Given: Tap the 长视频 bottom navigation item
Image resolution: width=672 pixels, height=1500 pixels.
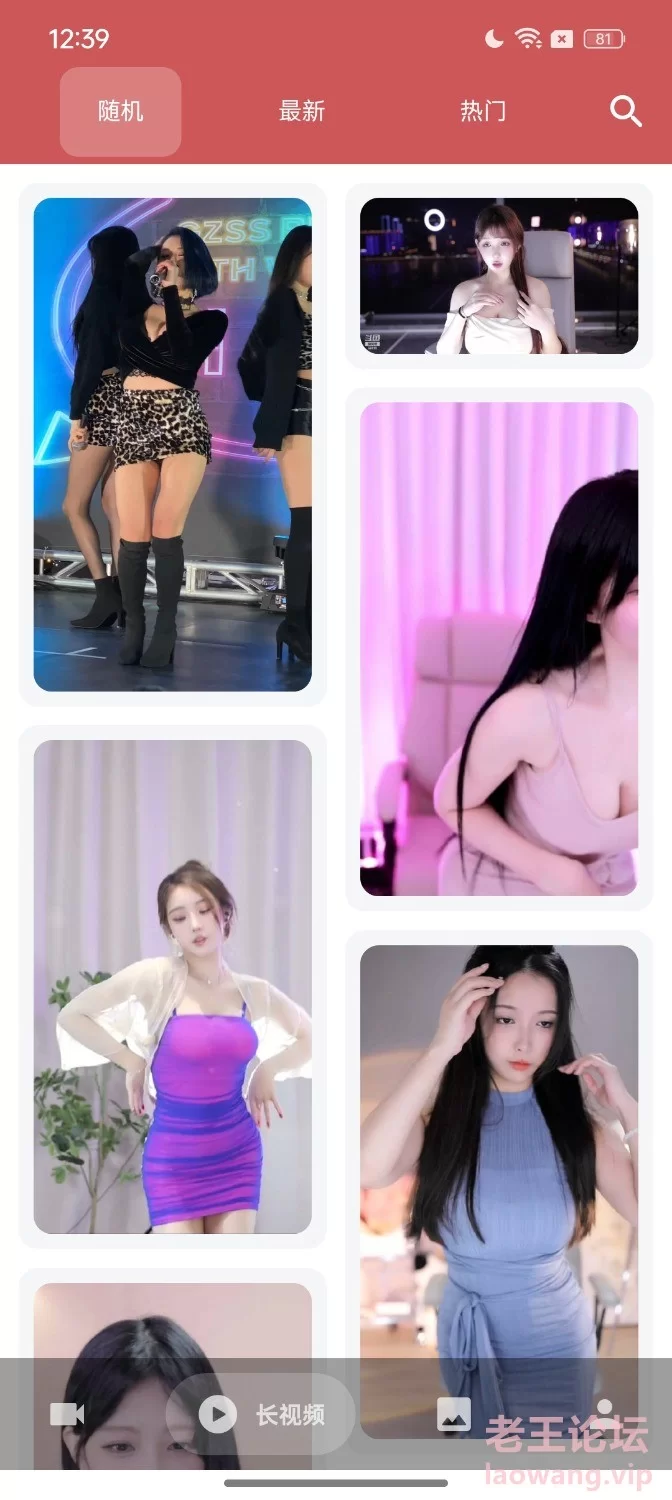Looking at the screenshot, I should tap(260, 1414).
